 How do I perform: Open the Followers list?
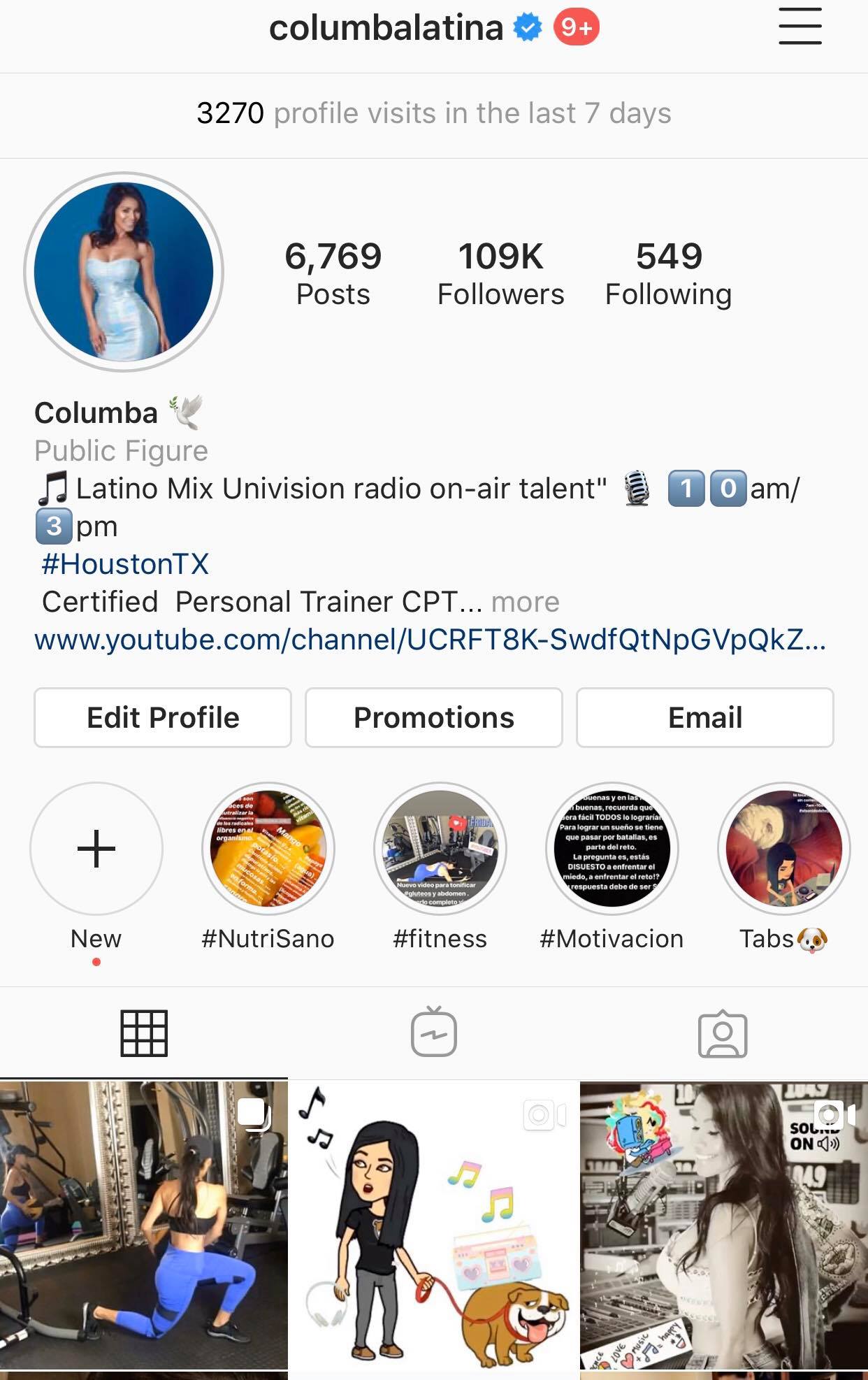(500, 273)
